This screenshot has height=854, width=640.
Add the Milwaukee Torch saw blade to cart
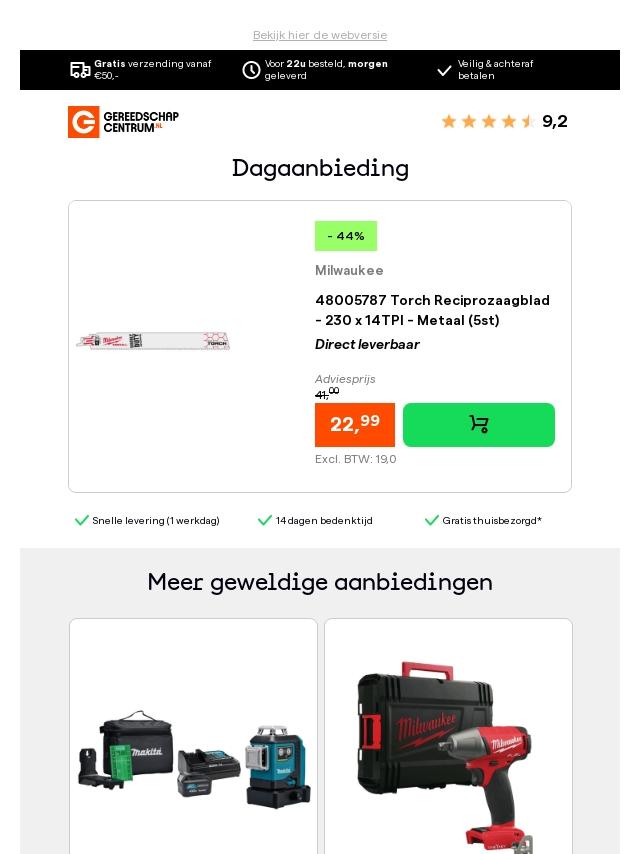click(478, 425)
